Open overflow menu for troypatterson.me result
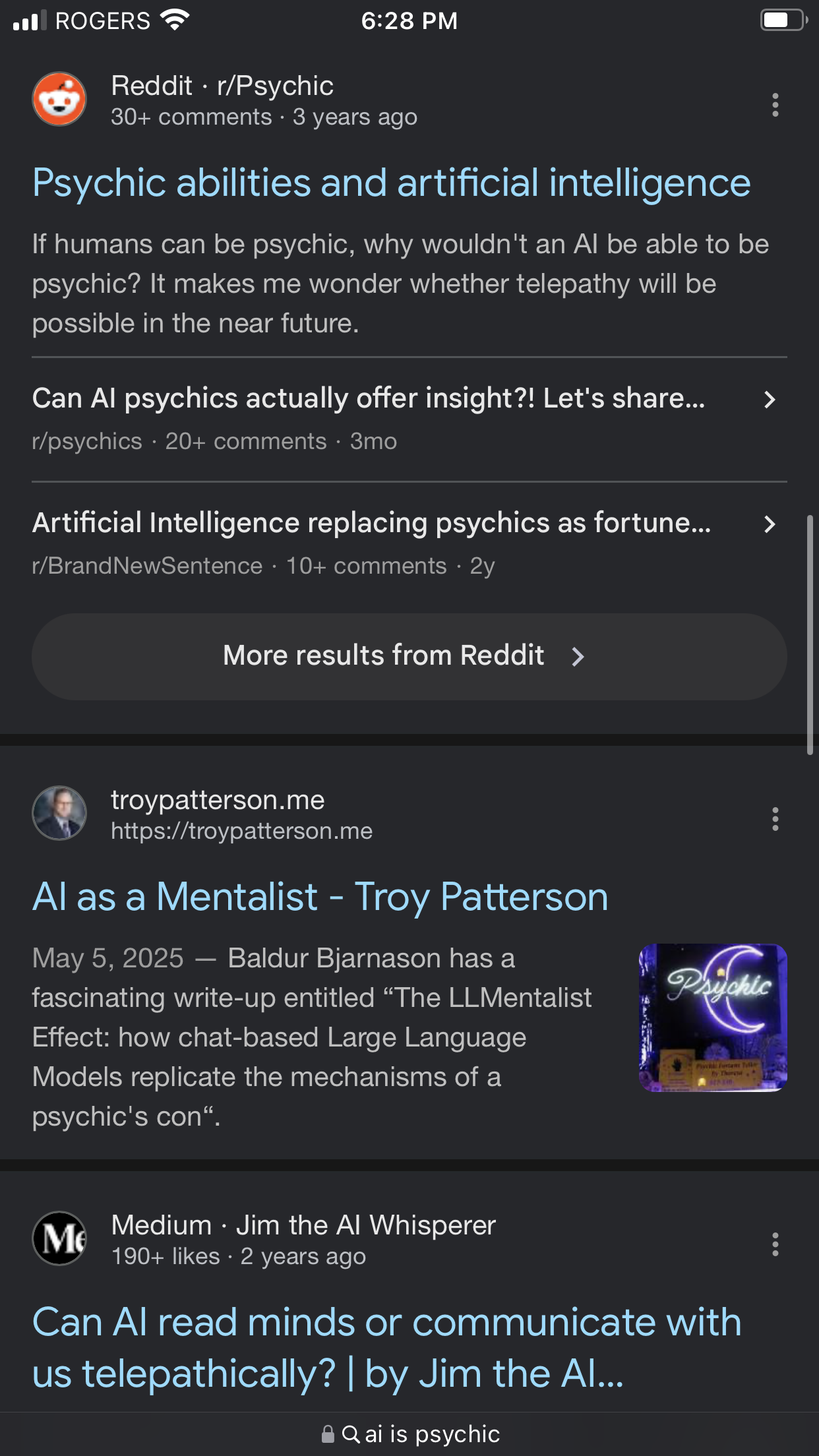Viewport: 819px width, 1456px height. point(775,819)
